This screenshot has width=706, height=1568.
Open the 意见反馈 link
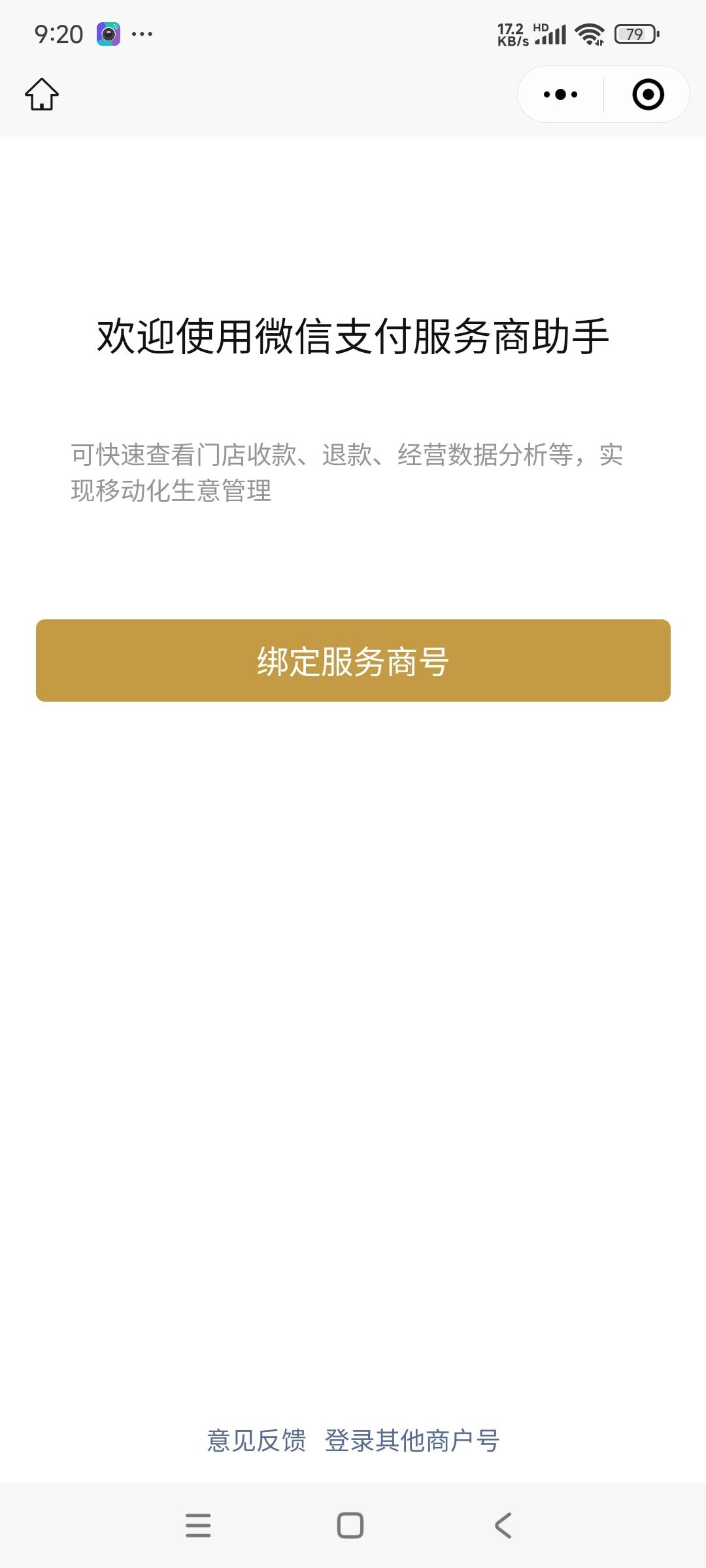(256, 1441)
